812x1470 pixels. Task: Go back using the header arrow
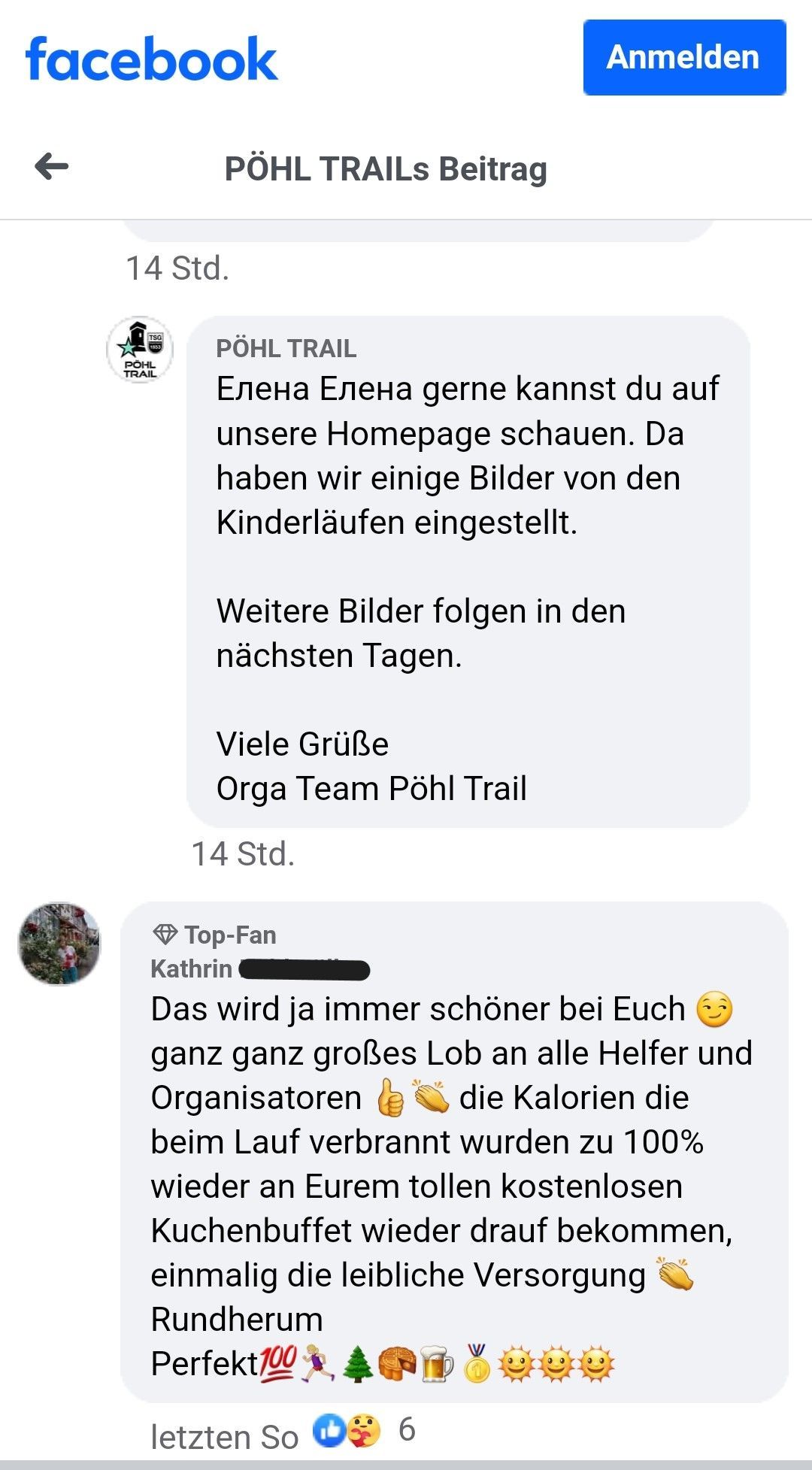pos(52,166)
